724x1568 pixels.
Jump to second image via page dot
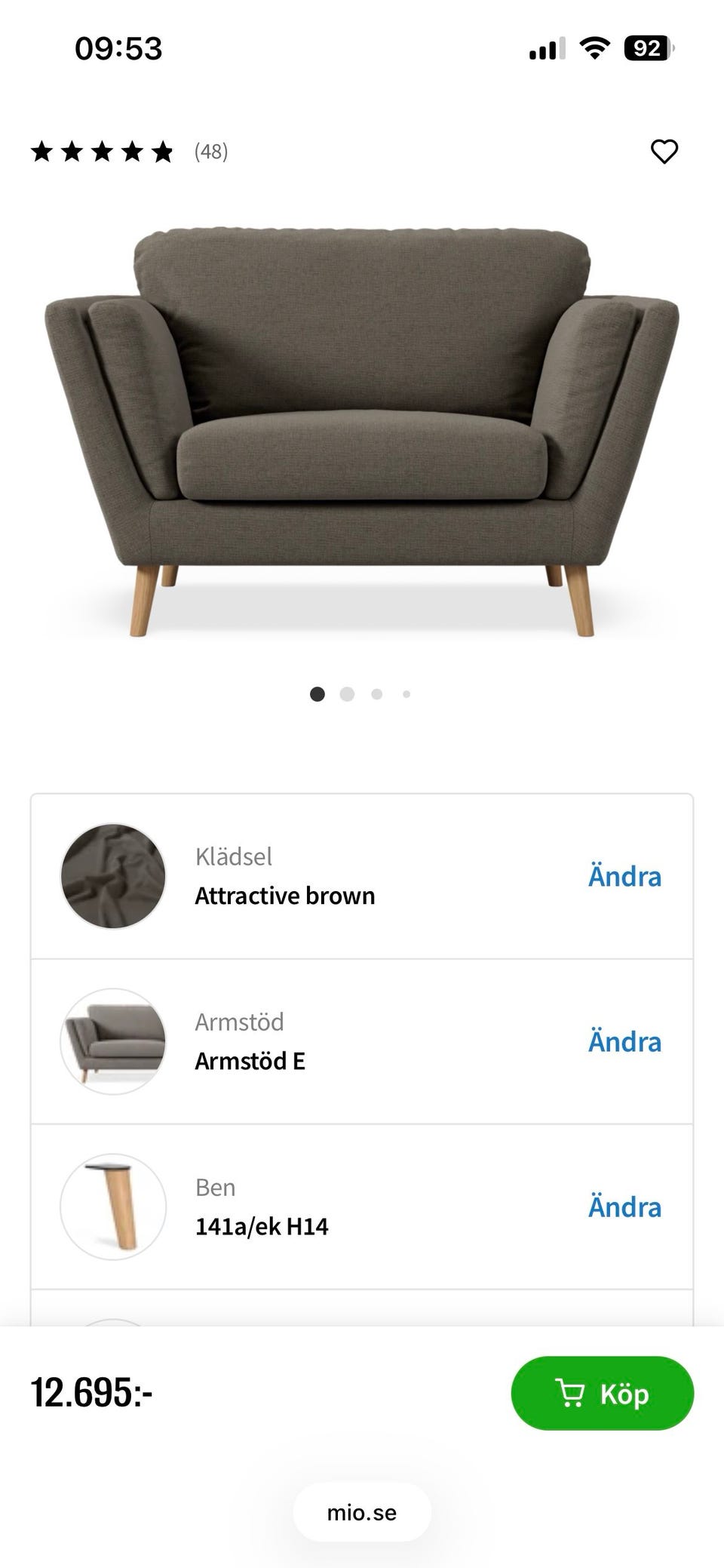[x=347, y=694]
